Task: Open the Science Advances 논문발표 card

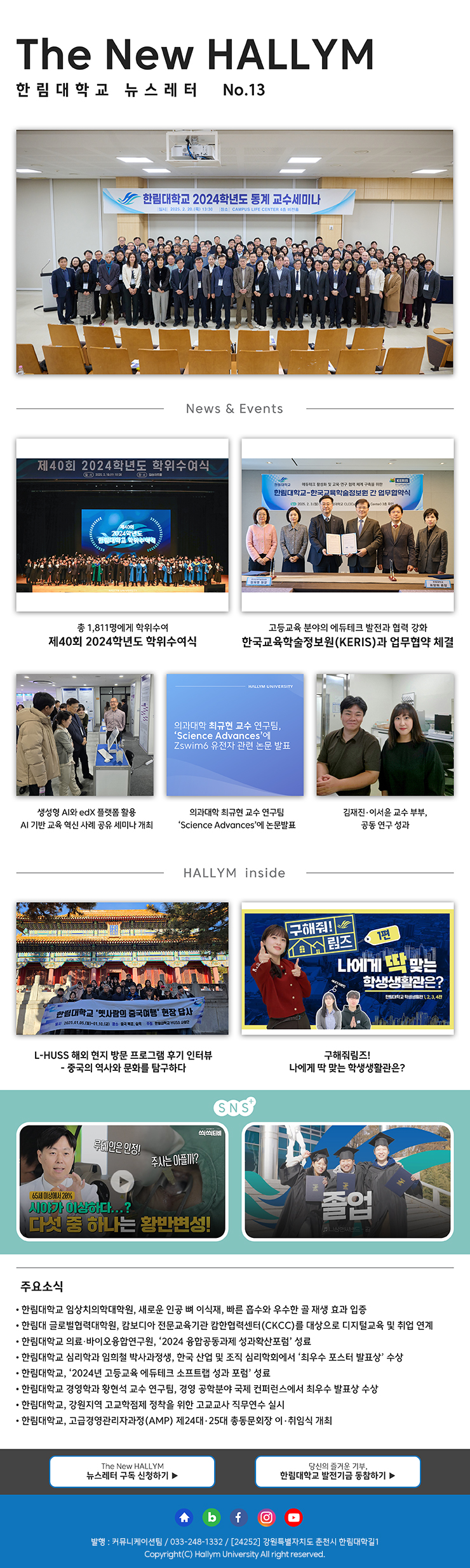Action: [235, 735]
